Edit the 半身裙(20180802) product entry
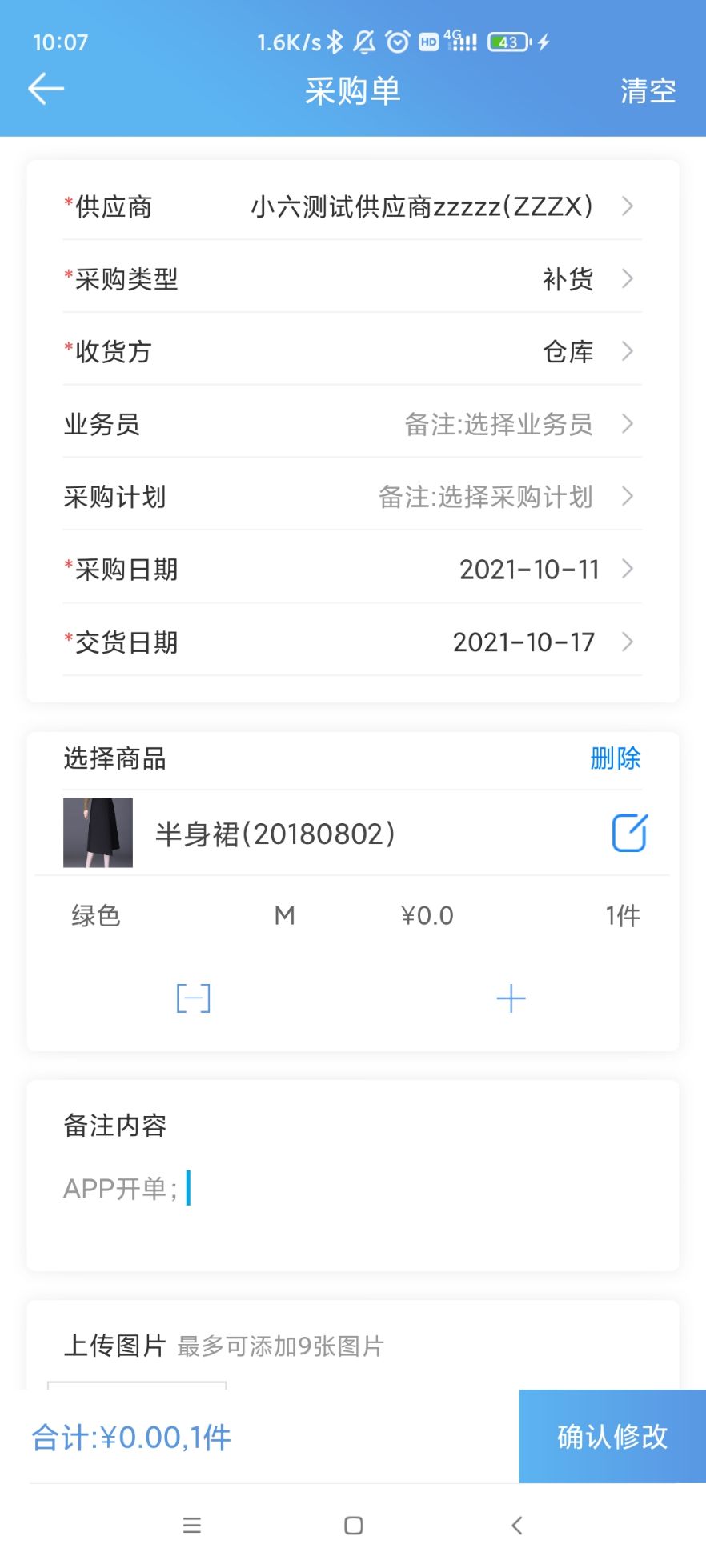Screen dimensions: 706x1568 point(629,833)
